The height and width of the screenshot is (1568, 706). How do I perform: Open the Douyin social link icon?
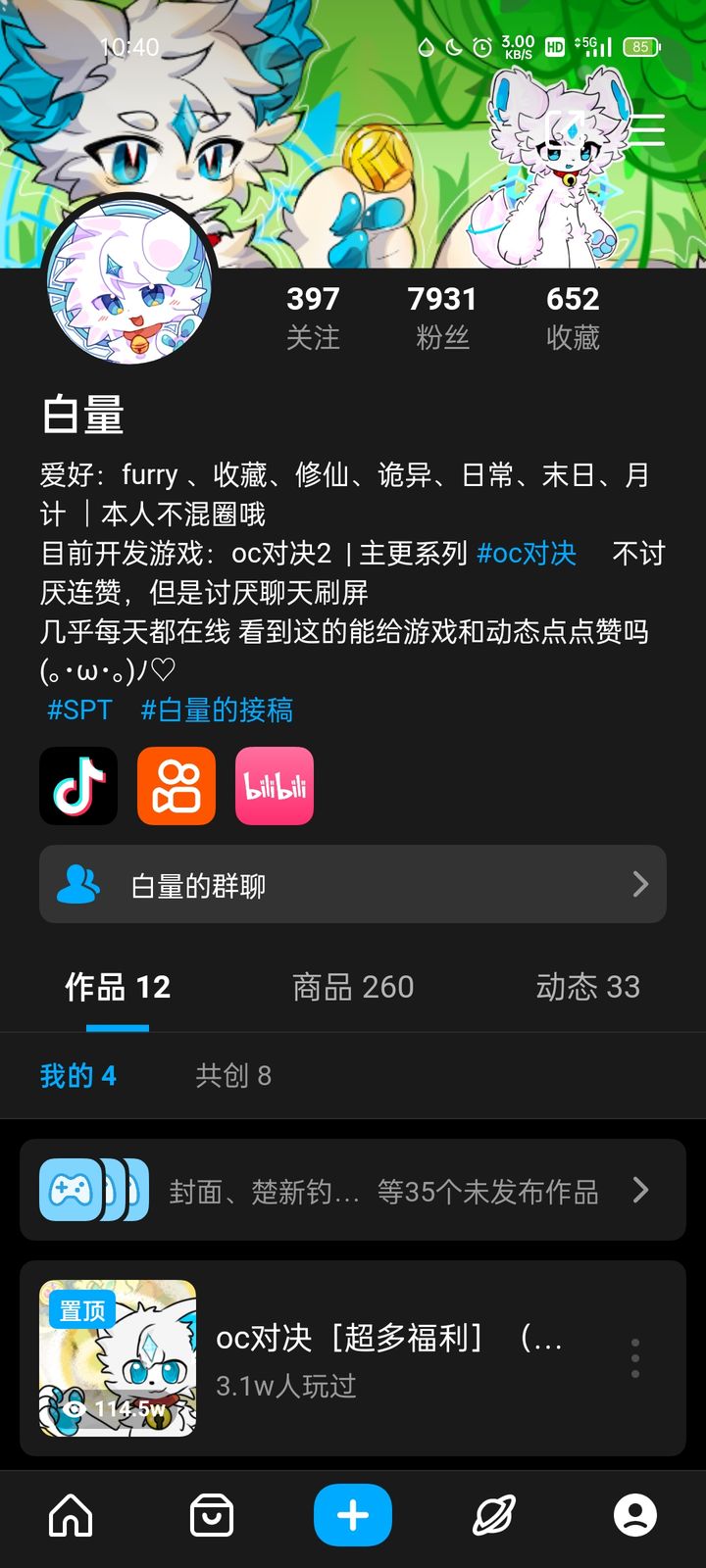click(x=77, y=786)
